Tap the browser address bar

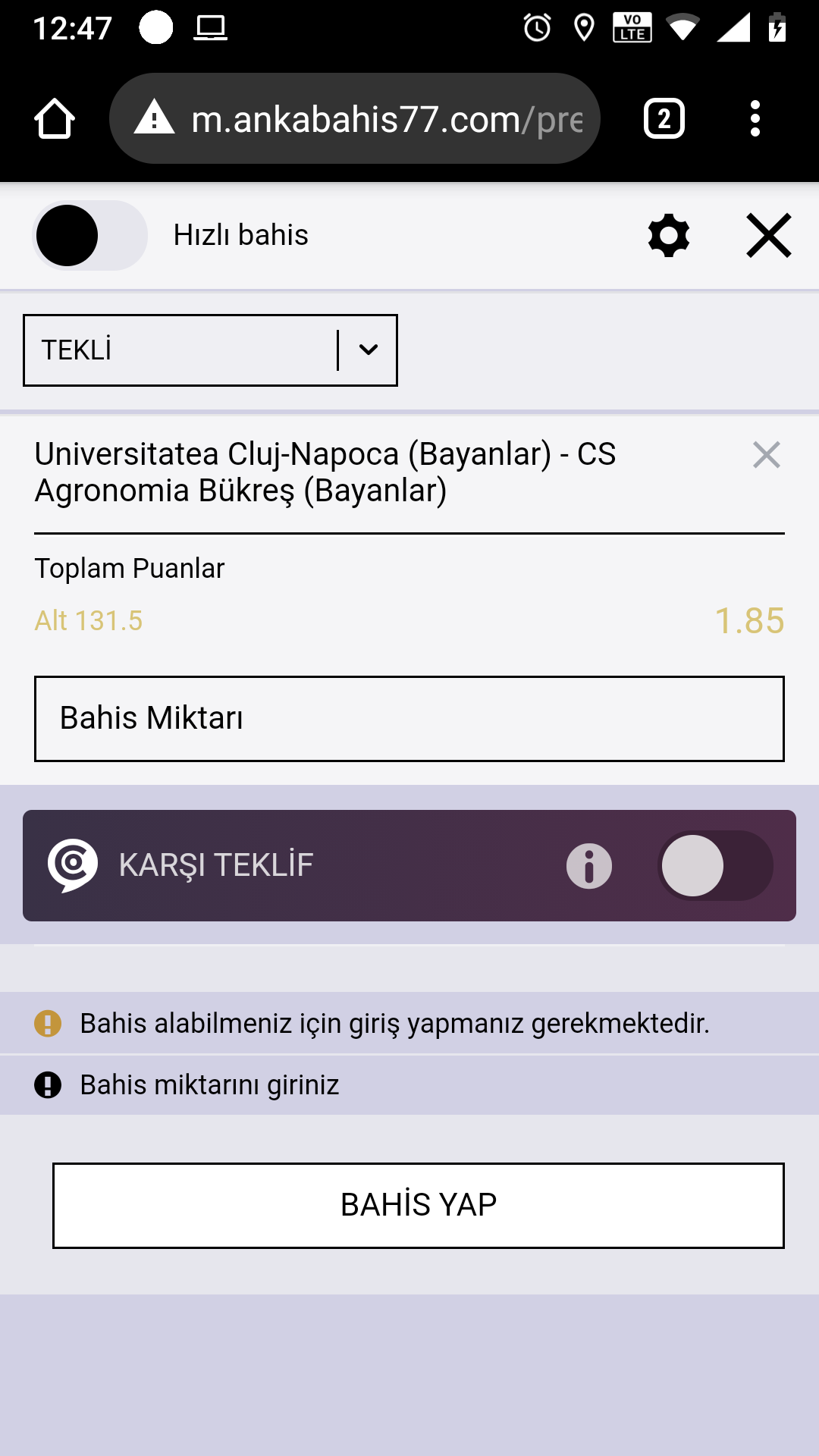(355, 119)
